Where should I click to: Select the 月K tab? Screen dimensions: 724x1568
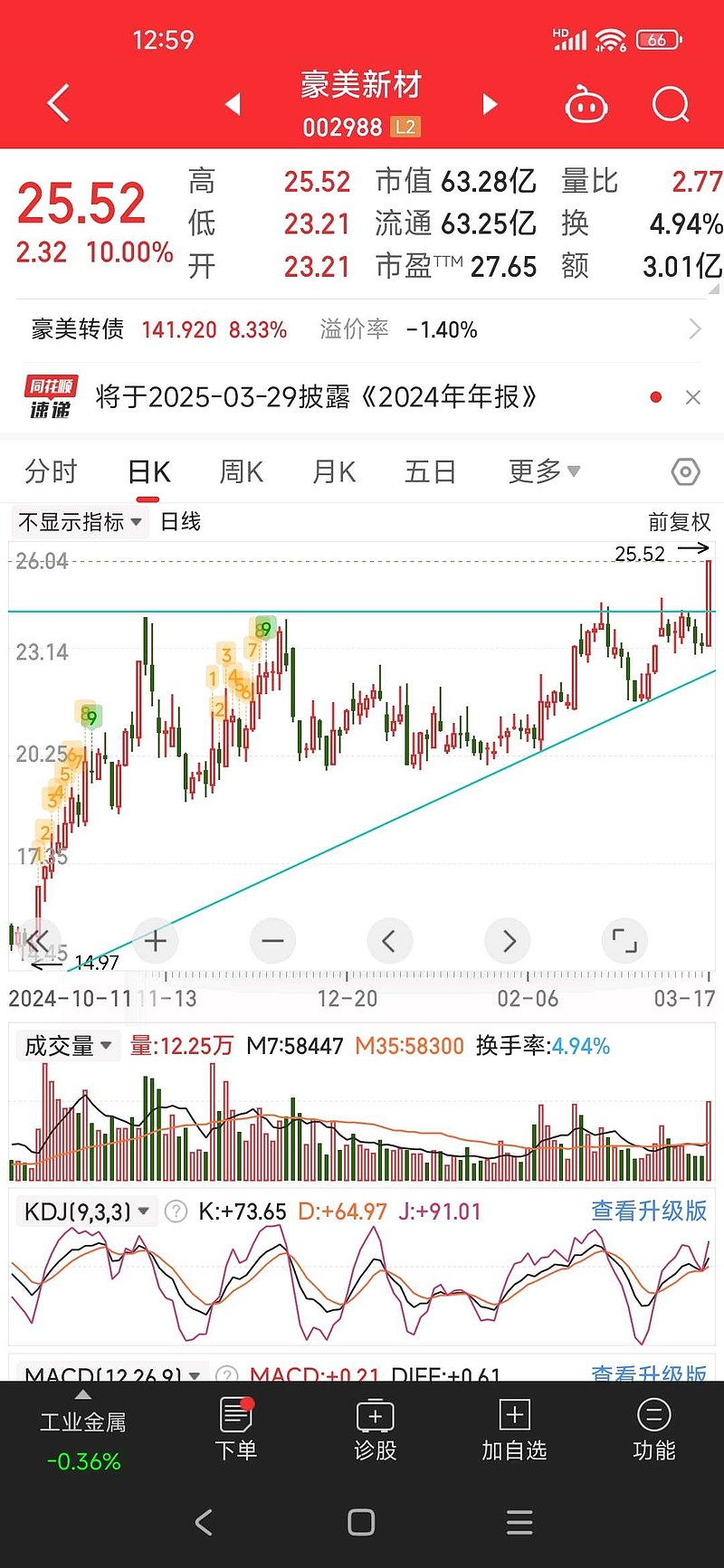click(x=334, y=471)
